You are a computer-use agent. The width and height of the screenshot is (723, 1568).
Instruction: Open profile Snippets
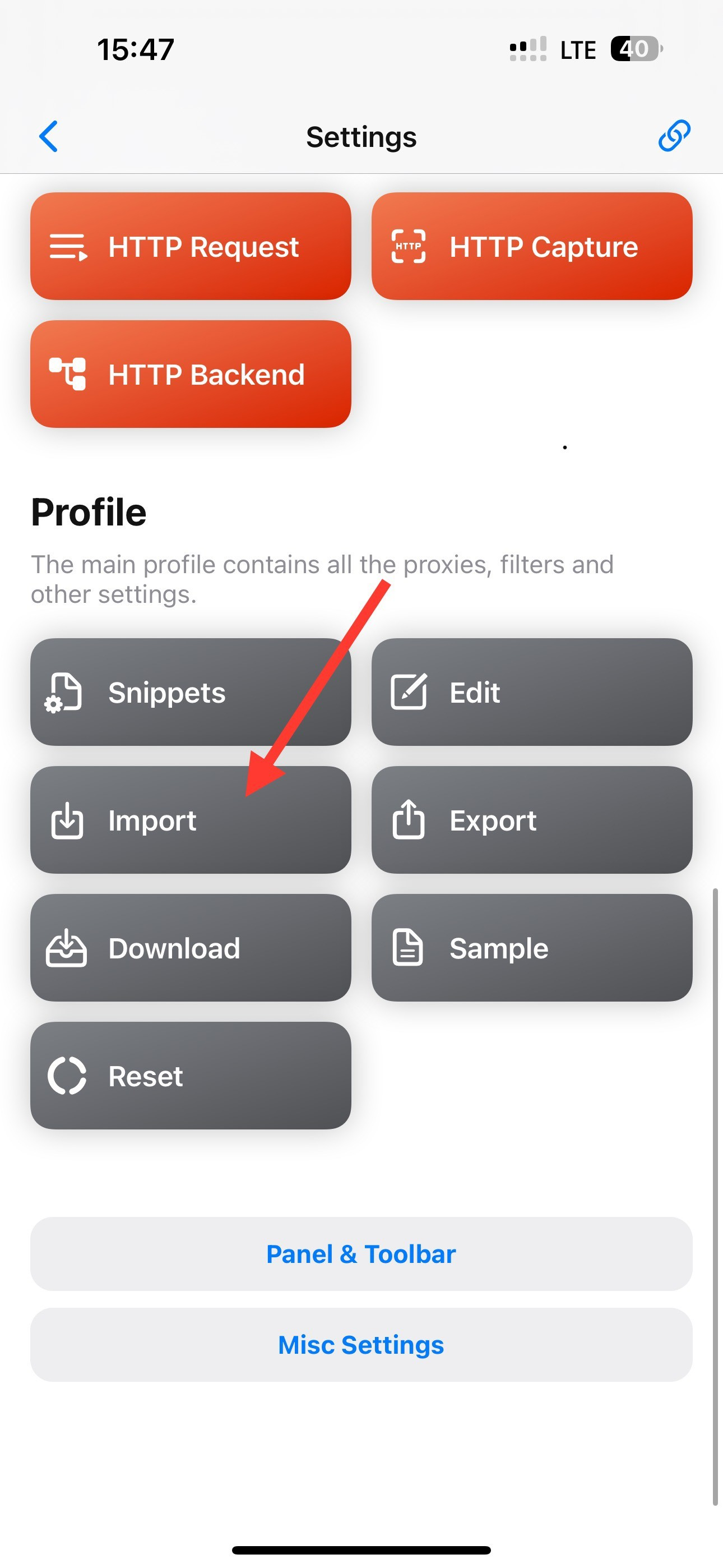[x=191, y=692]
